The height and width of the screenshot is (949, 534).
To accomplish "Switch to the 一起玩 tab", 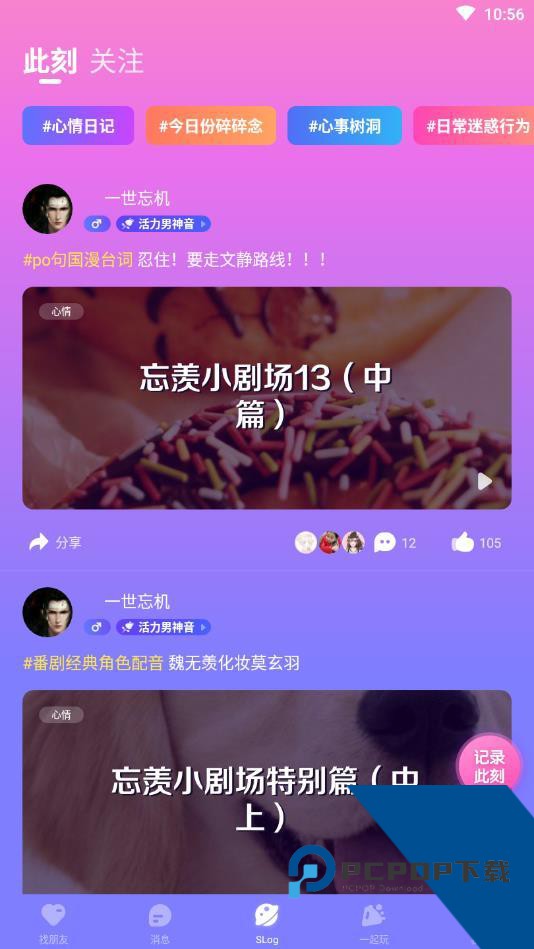I will pos(374,924).
